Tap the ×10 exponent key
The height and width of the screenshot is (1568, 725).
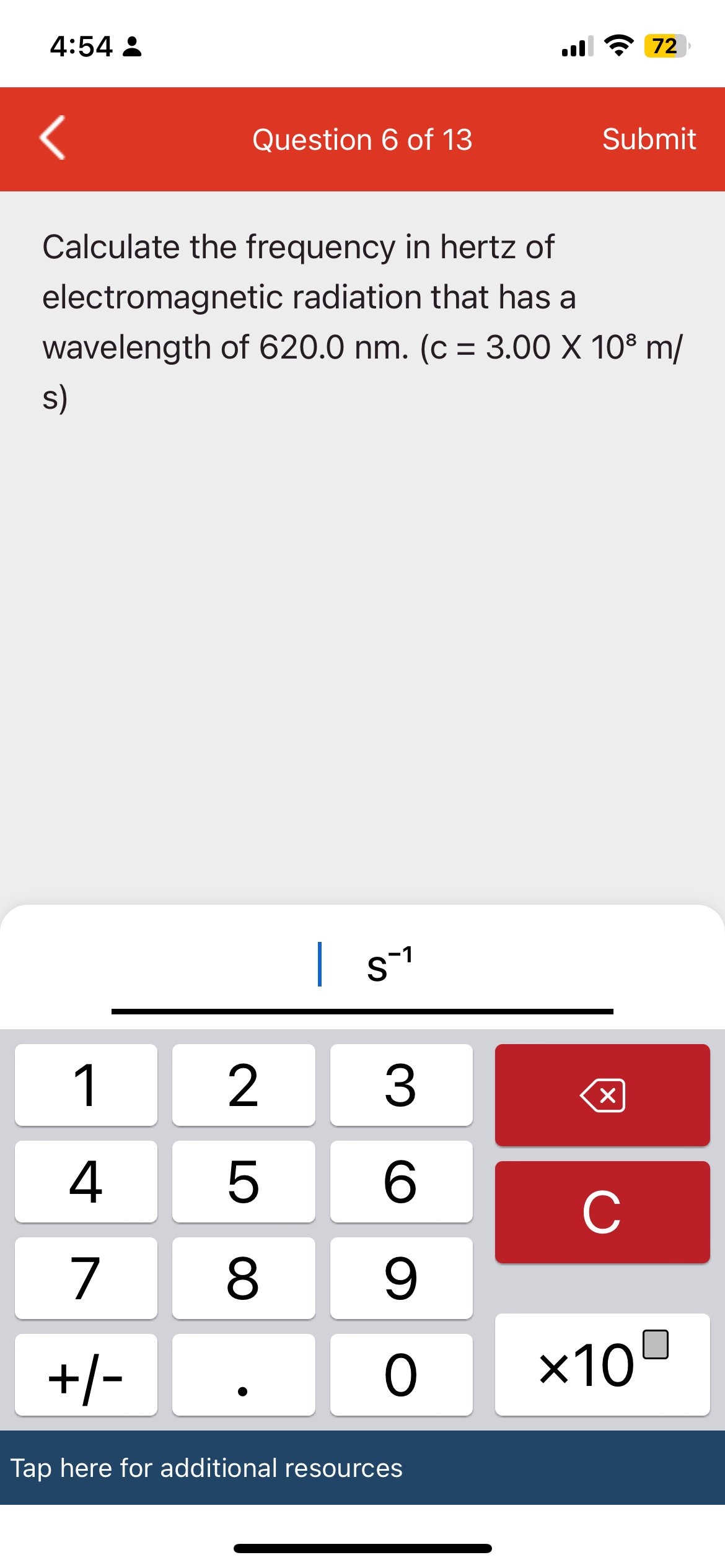595,1365
